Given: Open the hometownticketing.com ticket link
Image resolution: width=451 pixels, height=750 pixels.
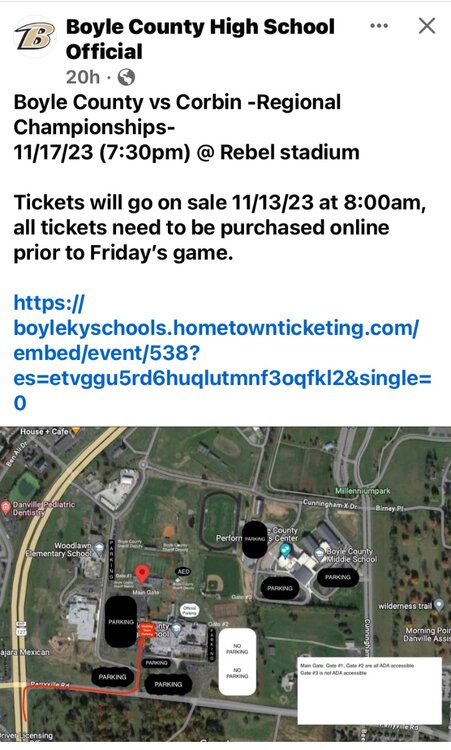Looking at the screenshot, I should (x=222, y=353).
